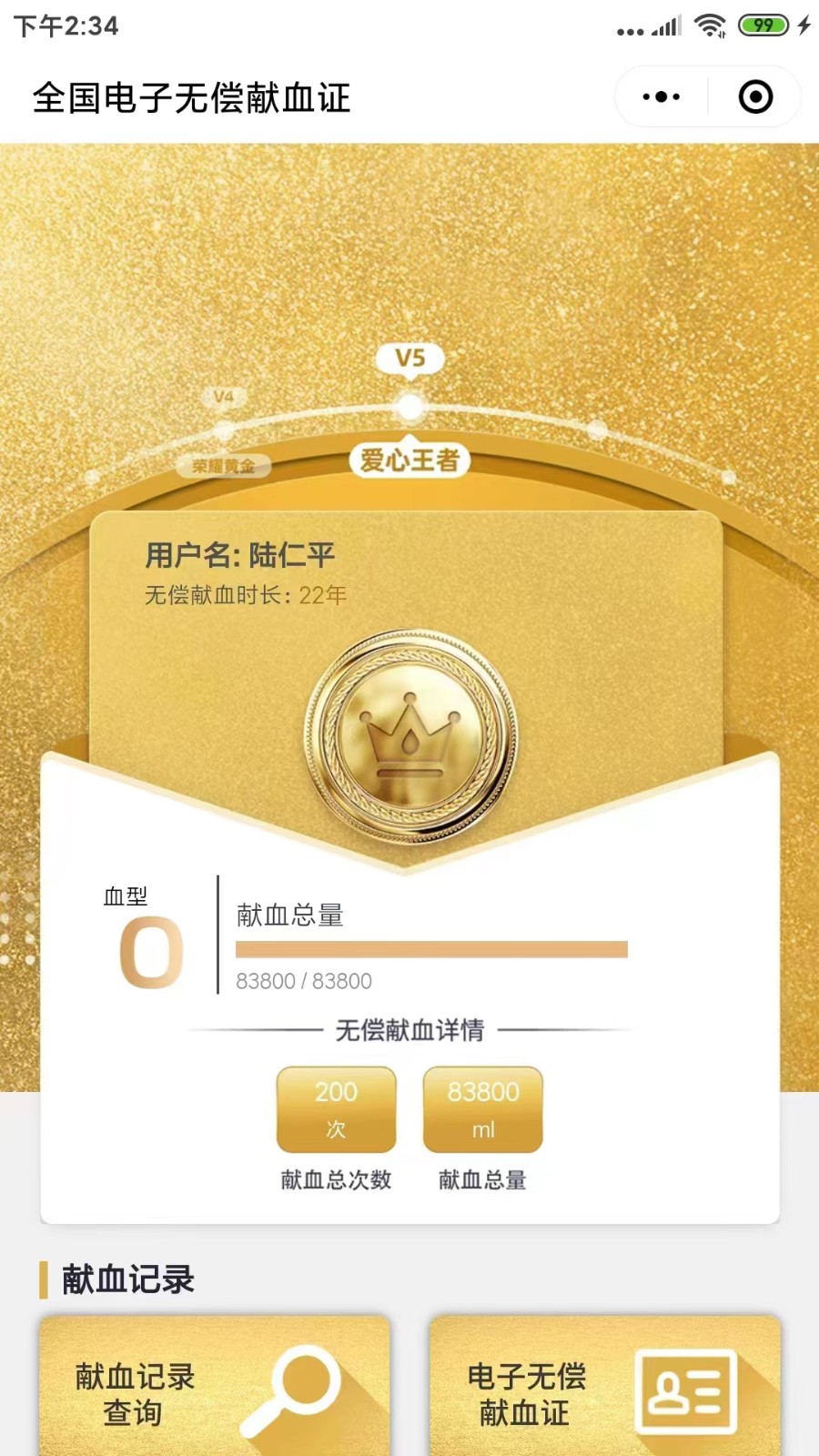The width and height of the screenshot is (819, 1456).
Task: Select the V4 荣耀黄金 level marker
Action: click(x=224, y=430)
